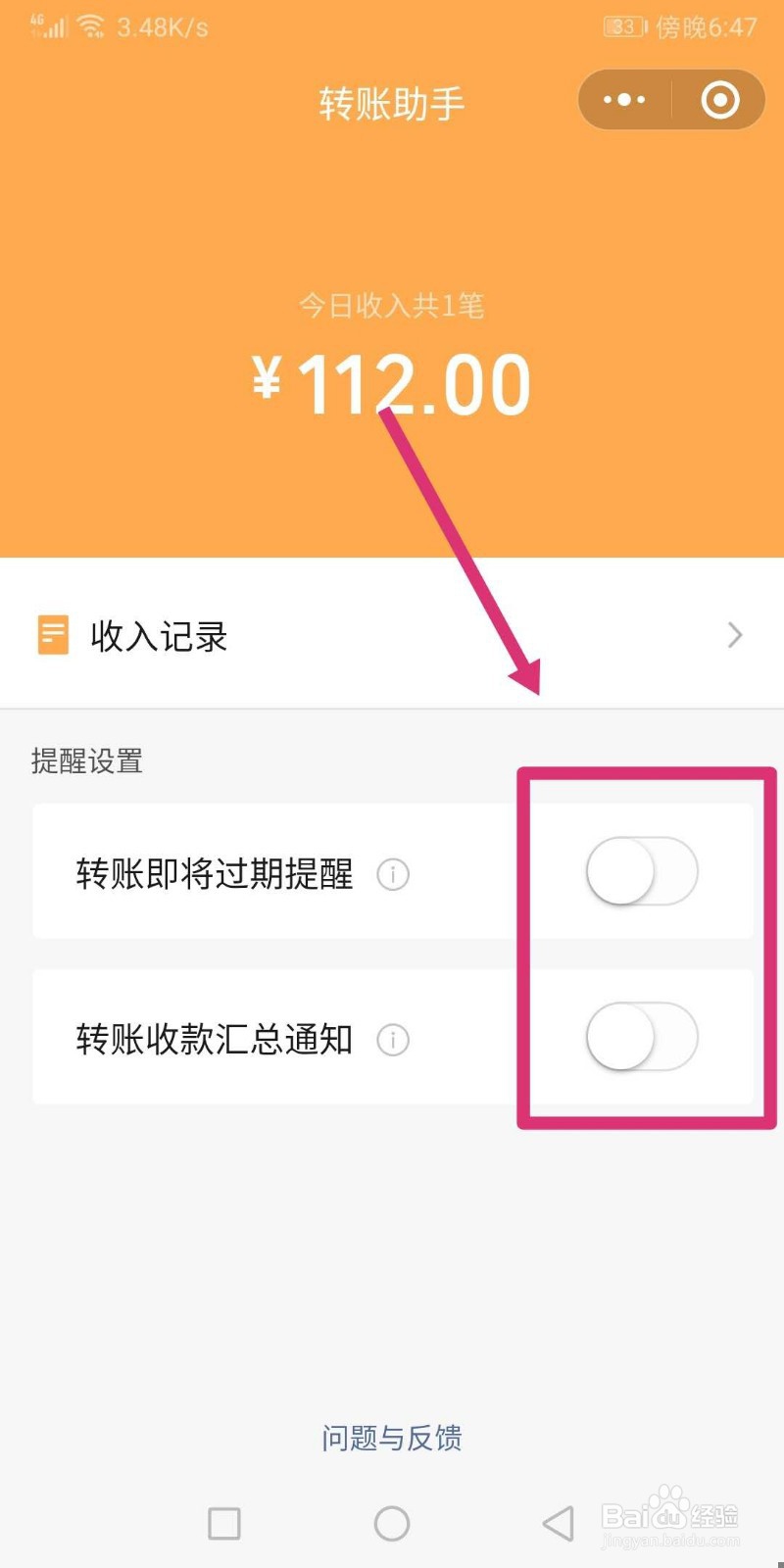The height and width of the screenshot is (1568, 784).
Task: Open income records using the right arrow
Action: click(x=735, y=635)
